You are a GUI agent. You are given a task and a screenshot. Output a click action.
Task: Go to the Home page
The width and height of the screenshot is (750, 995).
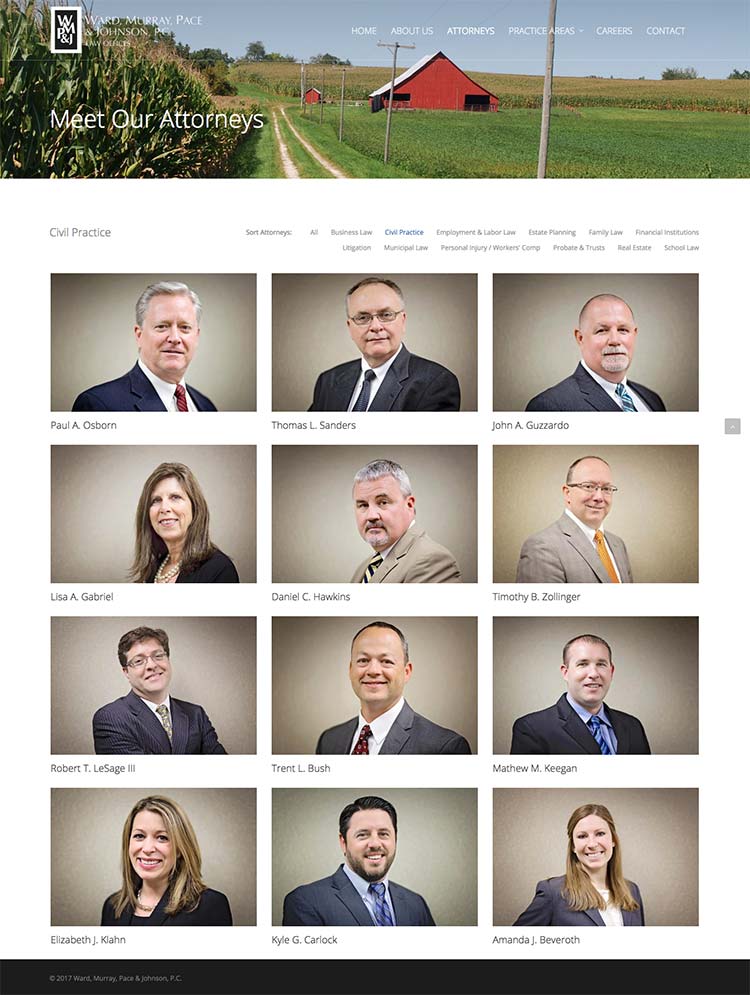(363, 31)
